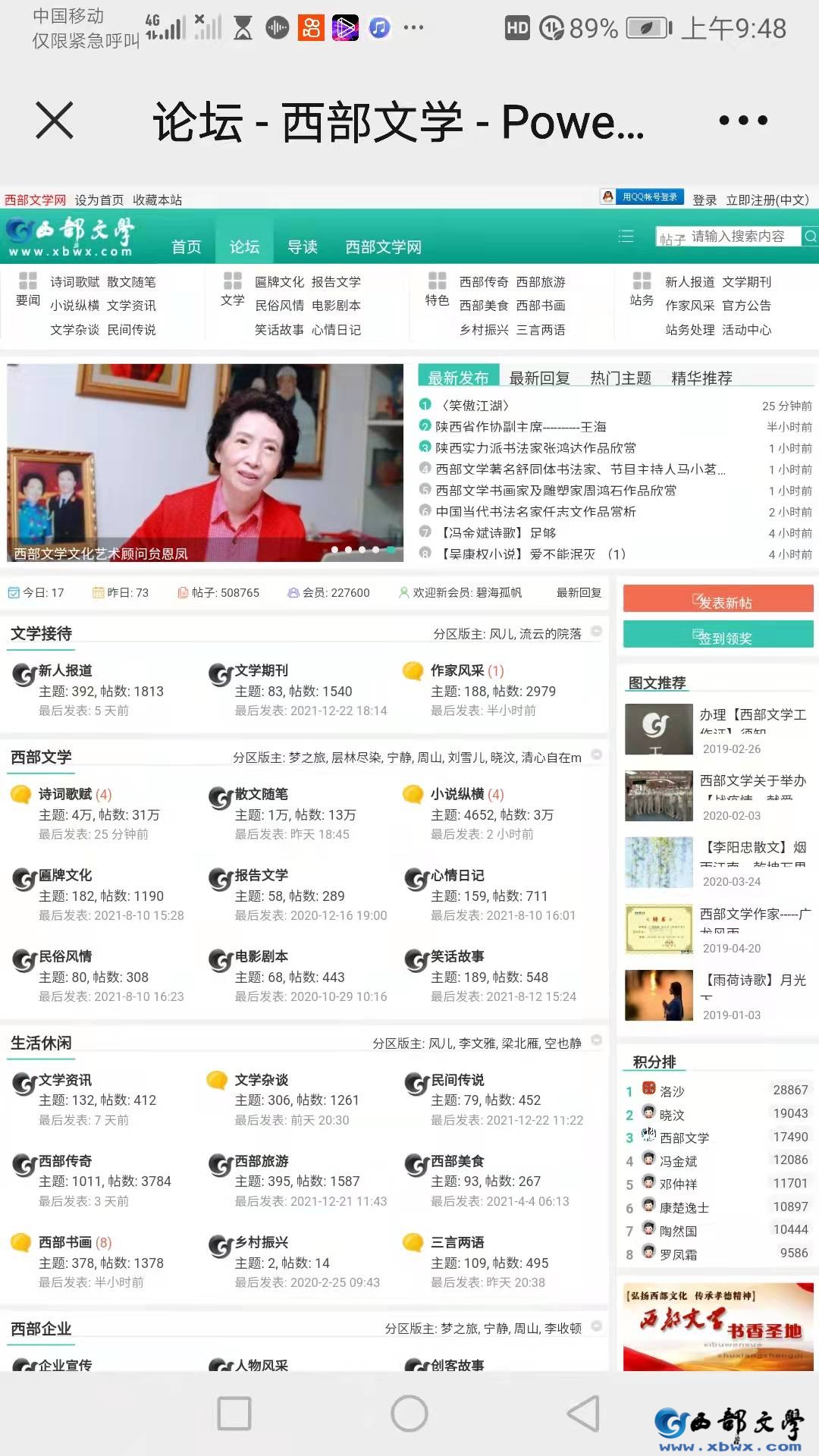Screen dimensions: 819x1456
Task: Close the web page view
Action: (55, 121)
